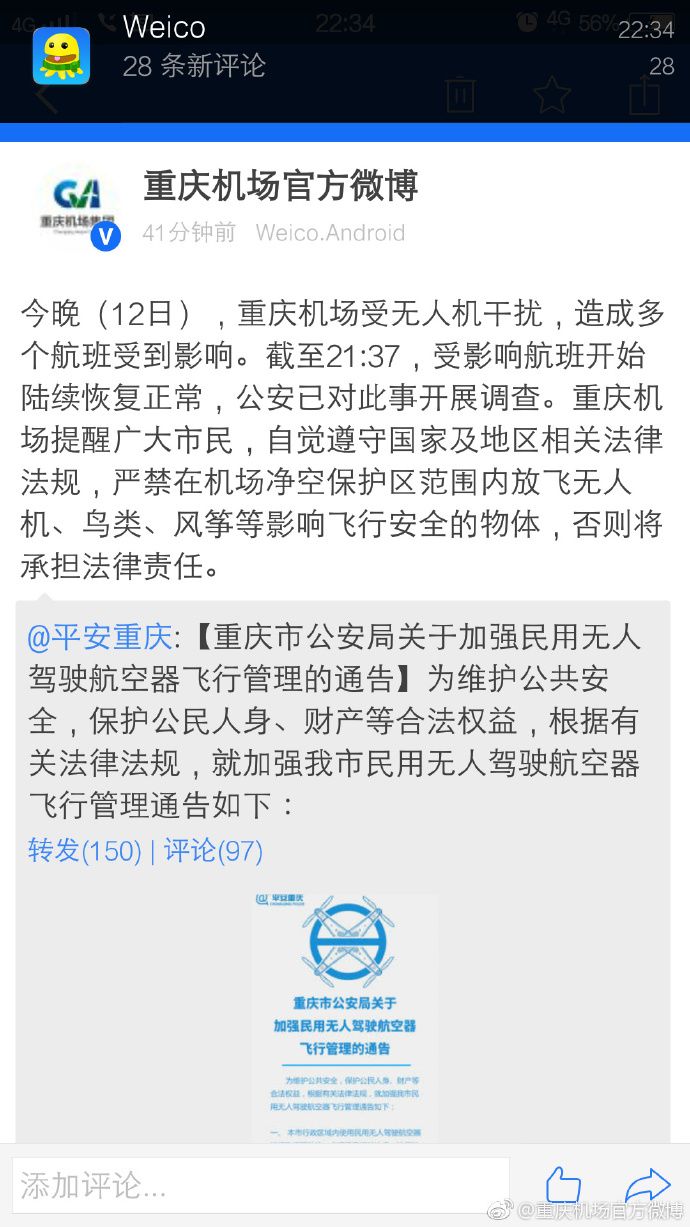The height and width of the screenshot is (1227, 690).
Task: Open the drone notice image in quoted post
Action: click(x=345, y=1015)
